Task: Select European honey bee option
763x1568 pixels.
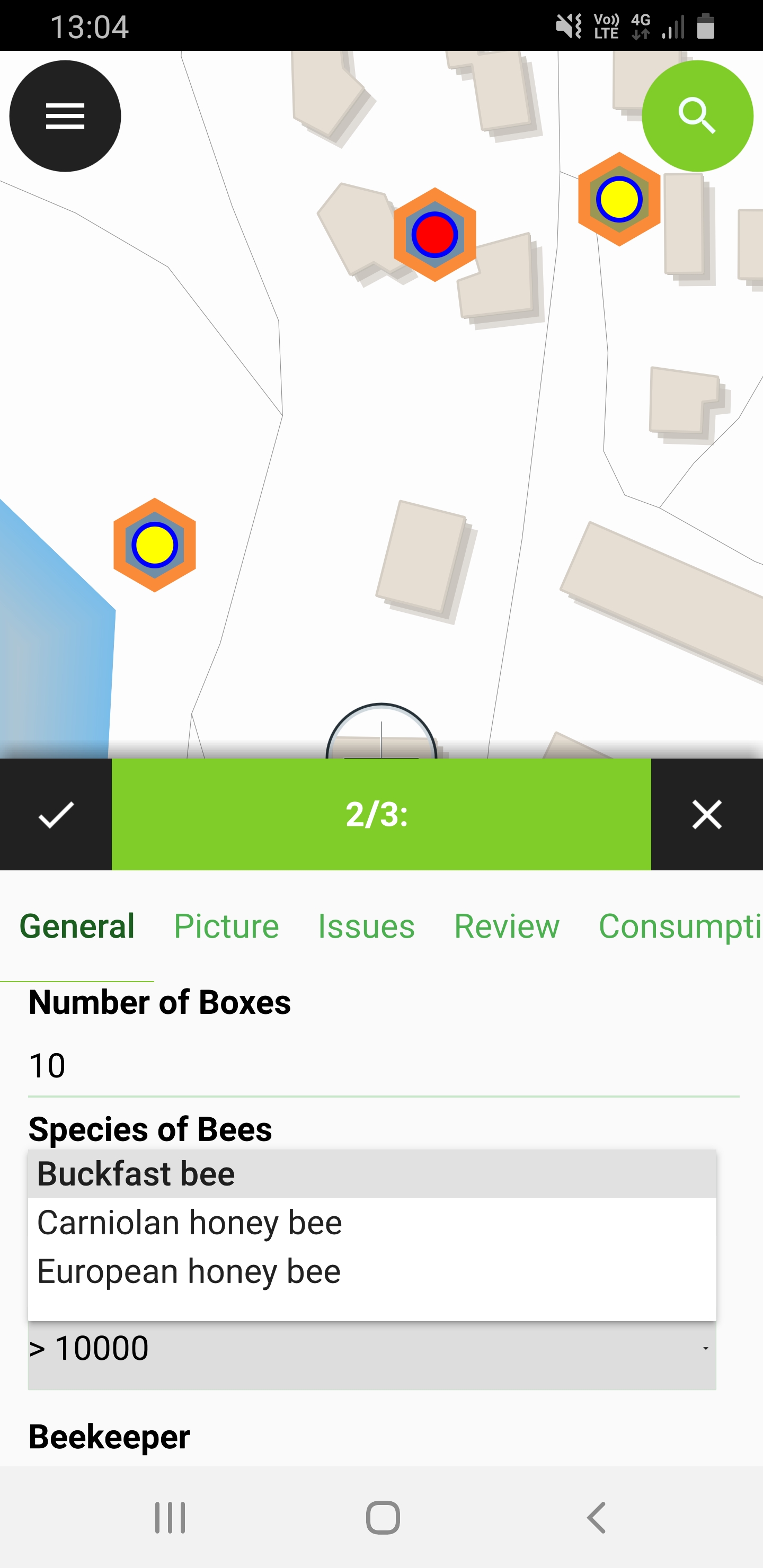Action: 372,1271
